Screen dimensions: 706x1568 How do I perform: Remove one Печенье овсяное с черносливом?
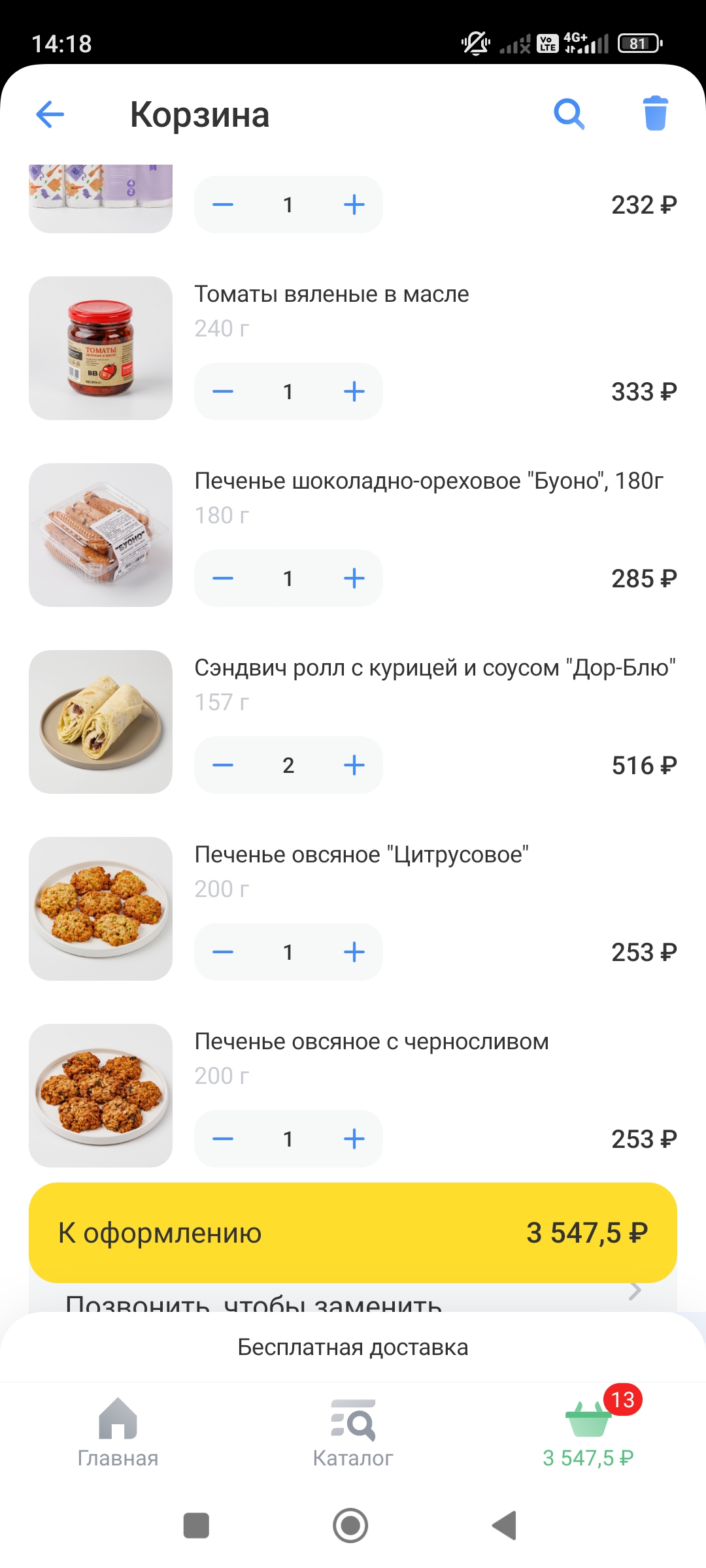click(223, 1139)
